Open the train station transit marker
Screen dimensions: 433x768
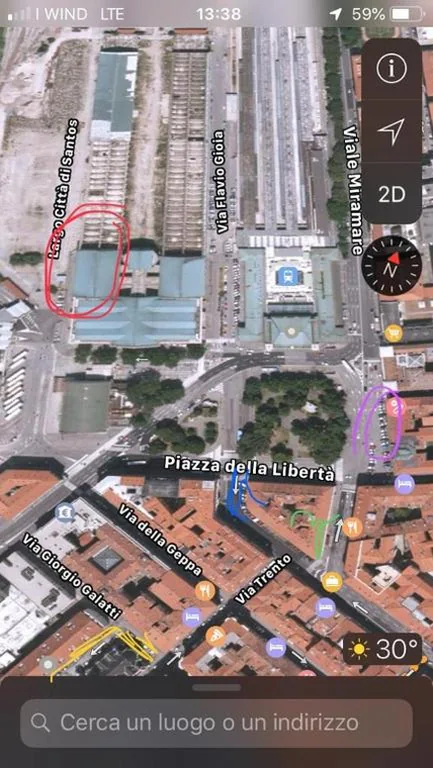coord(289,276)
